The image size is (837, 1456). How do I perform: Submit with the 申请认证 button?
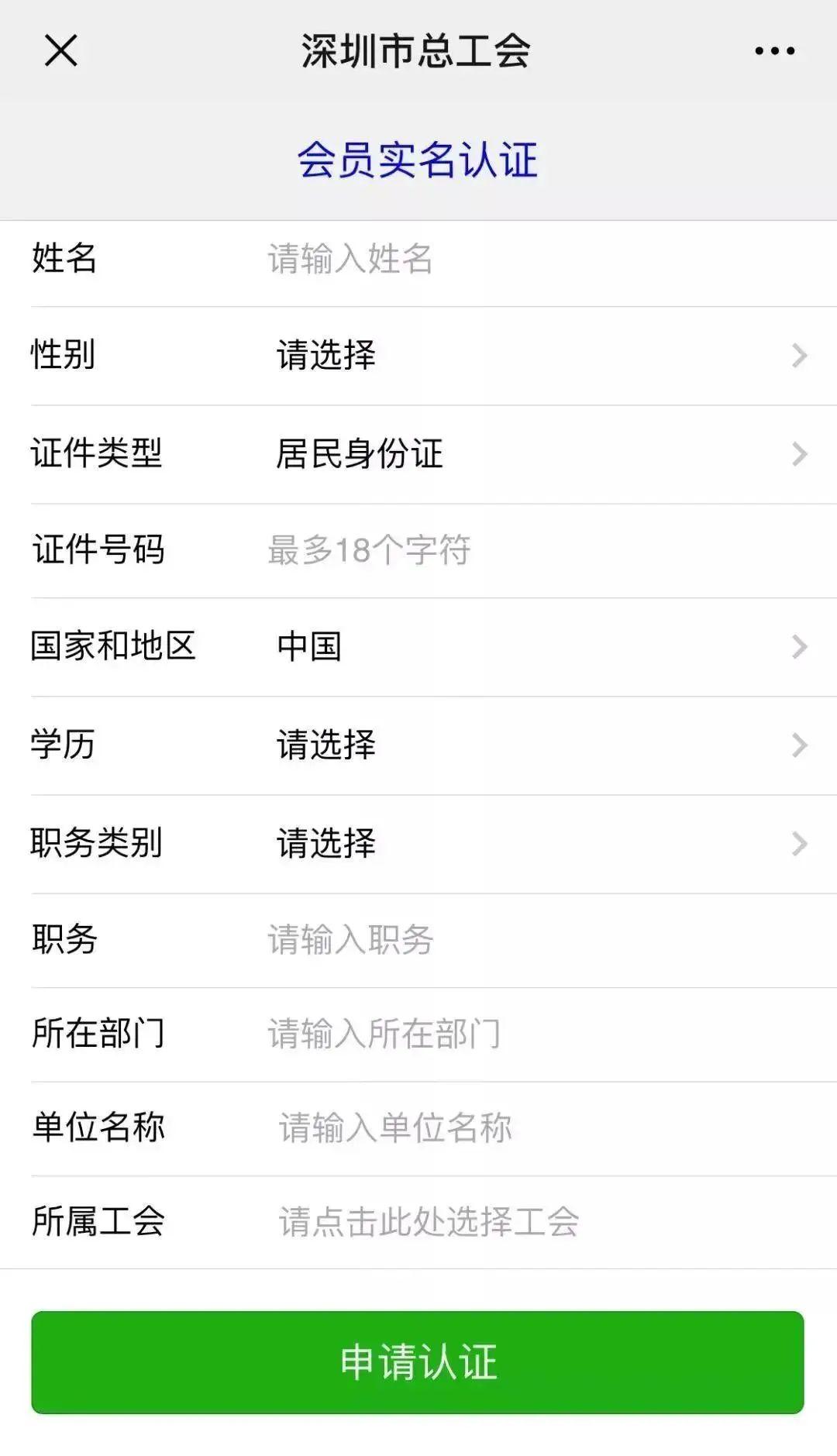pyautogui.click(x=418, y=1361)
